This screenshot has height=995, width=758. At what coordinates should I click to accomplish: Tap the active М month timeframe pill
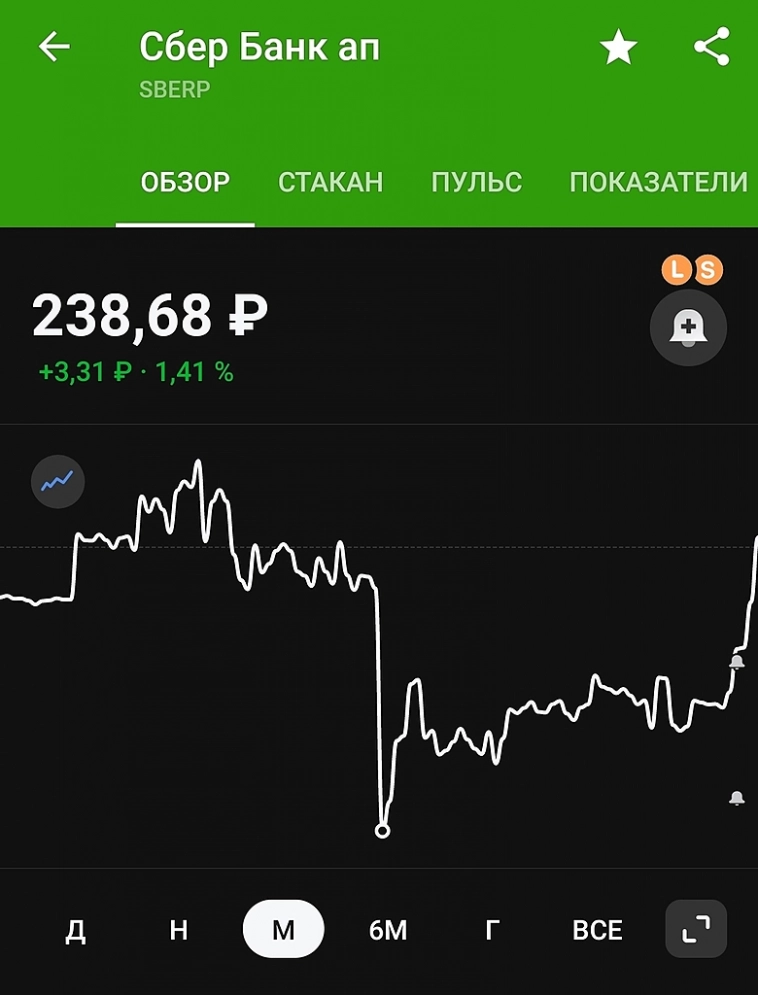(283, 929)
